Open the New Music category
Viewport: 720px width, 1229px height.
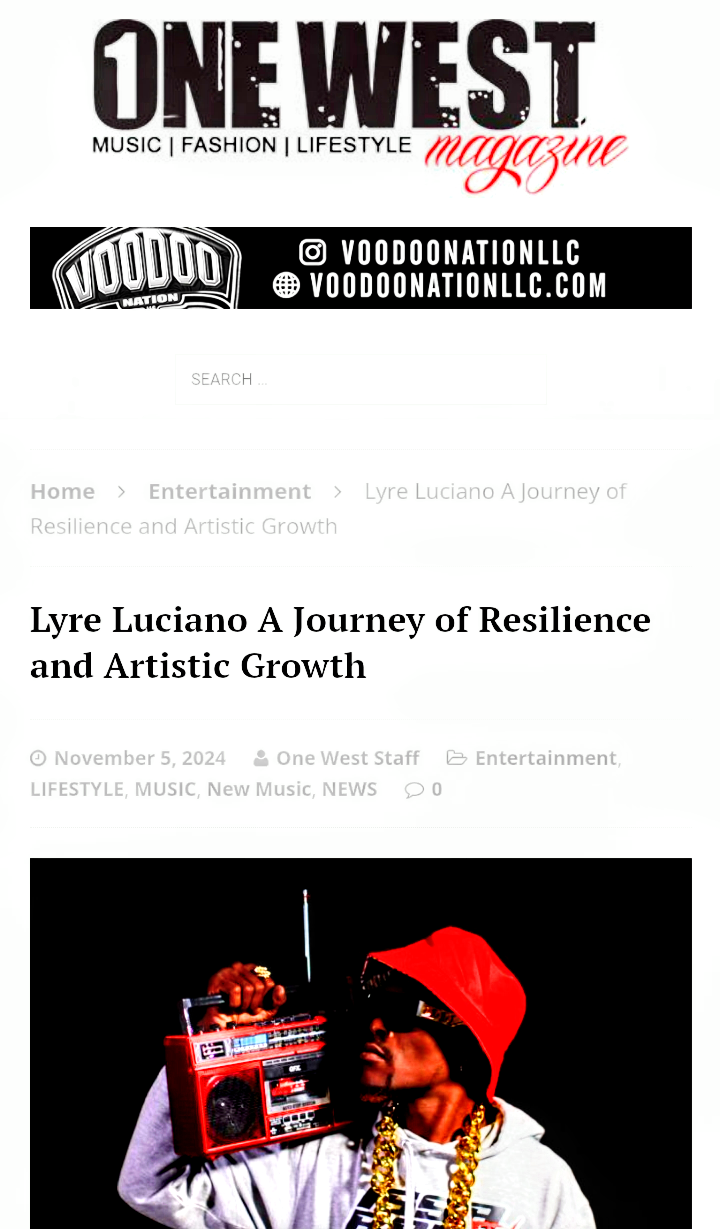(259, 789)
